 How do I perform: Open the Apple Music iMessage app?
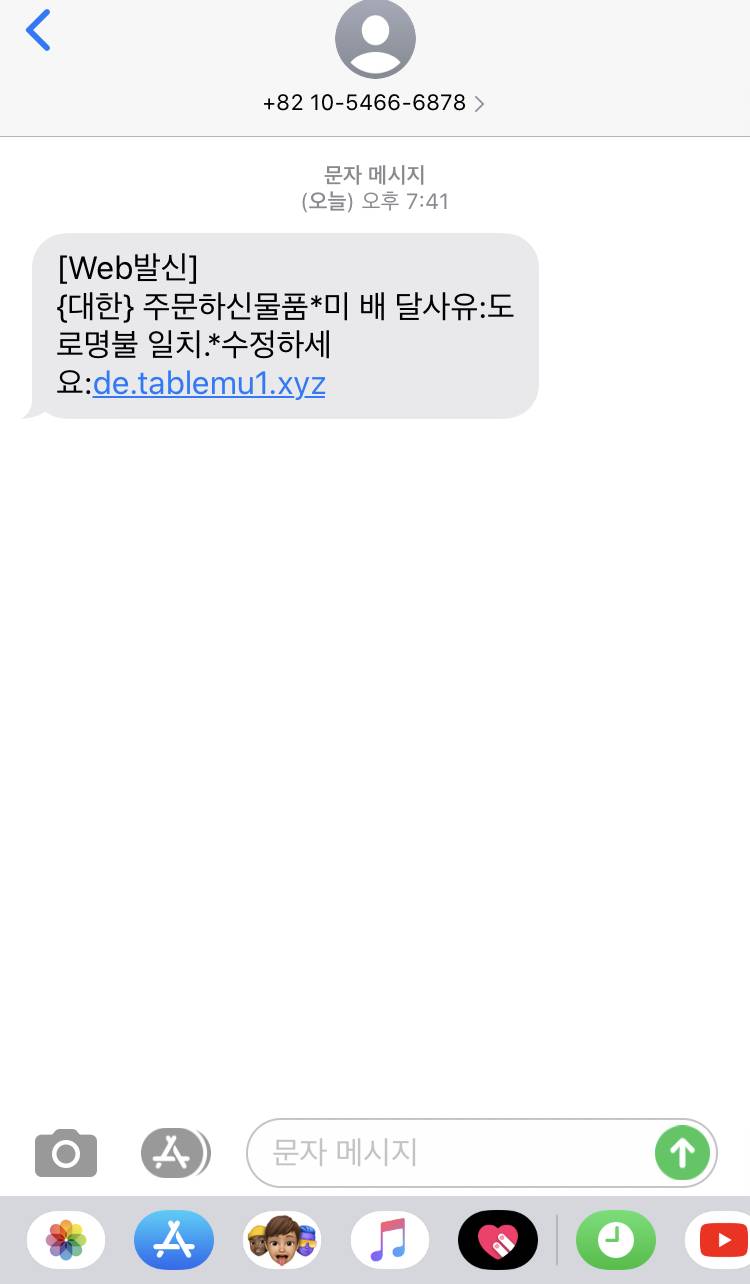point(390,1239)
